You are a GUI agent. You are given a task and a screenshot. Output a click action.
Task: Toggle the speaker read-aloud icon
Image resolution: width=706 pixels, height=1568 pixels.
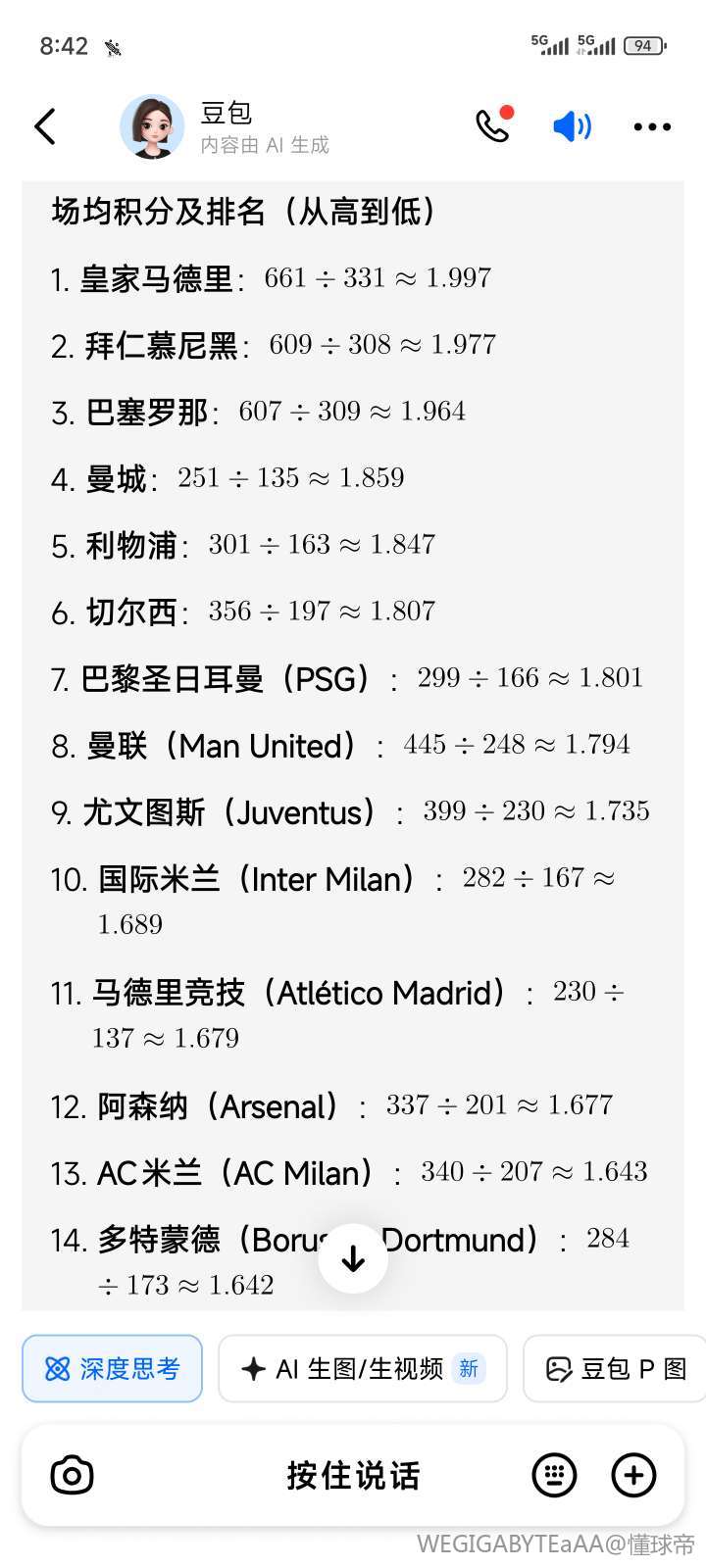tap(572, 126)
